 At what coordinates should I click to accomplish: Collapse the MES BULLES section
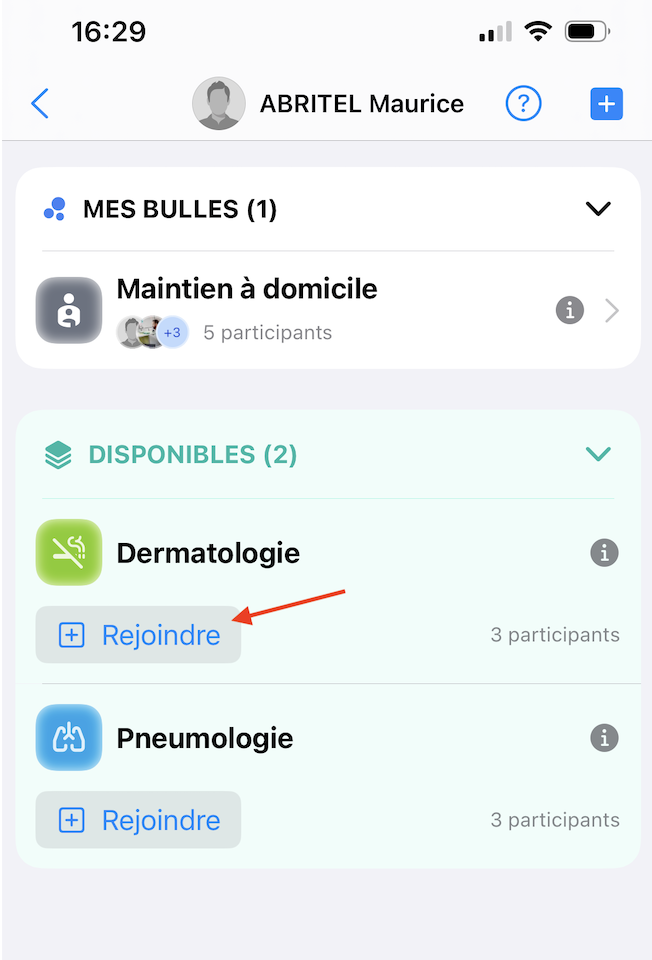click(x=597, y=209)
